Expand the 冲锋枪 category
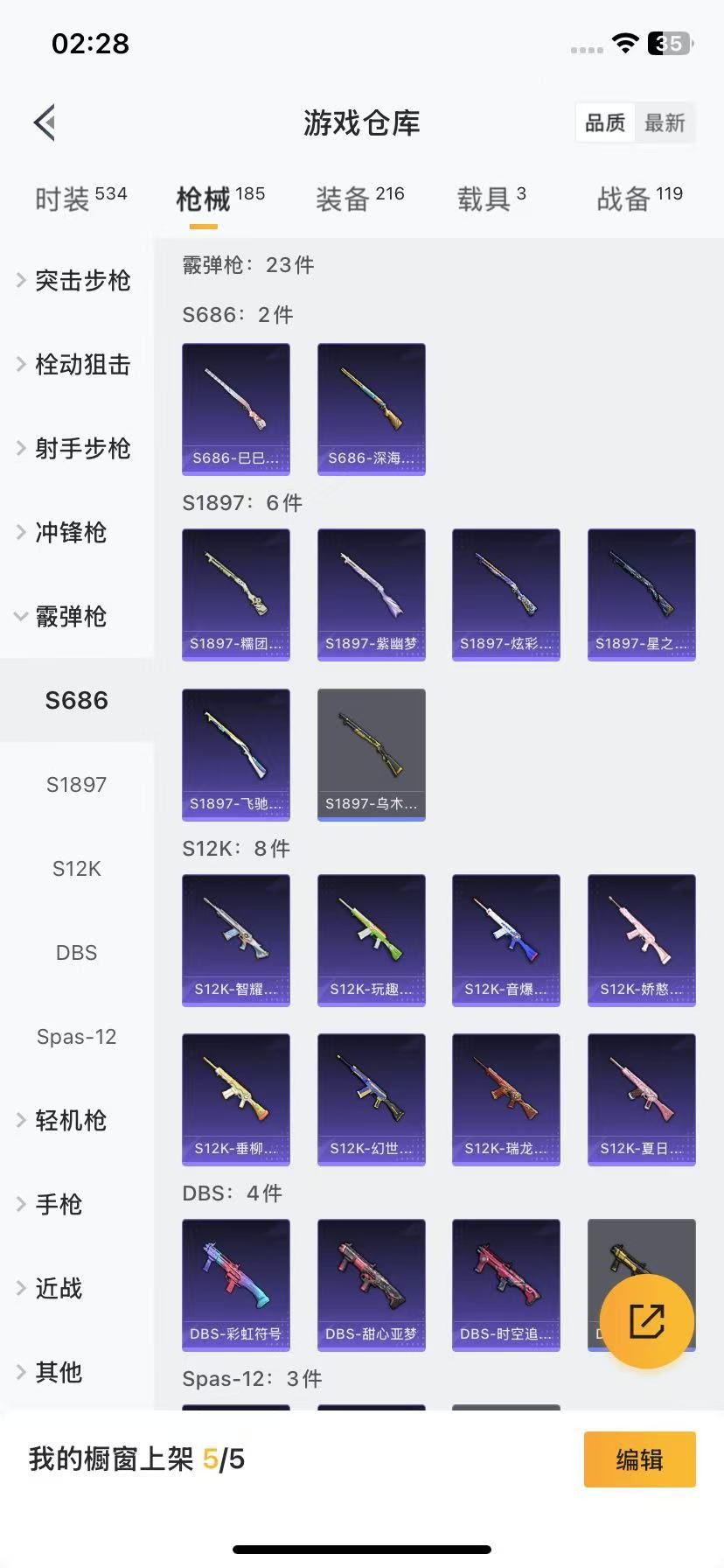This screenshot has width=724, height=1568. (x=70, y=533)
